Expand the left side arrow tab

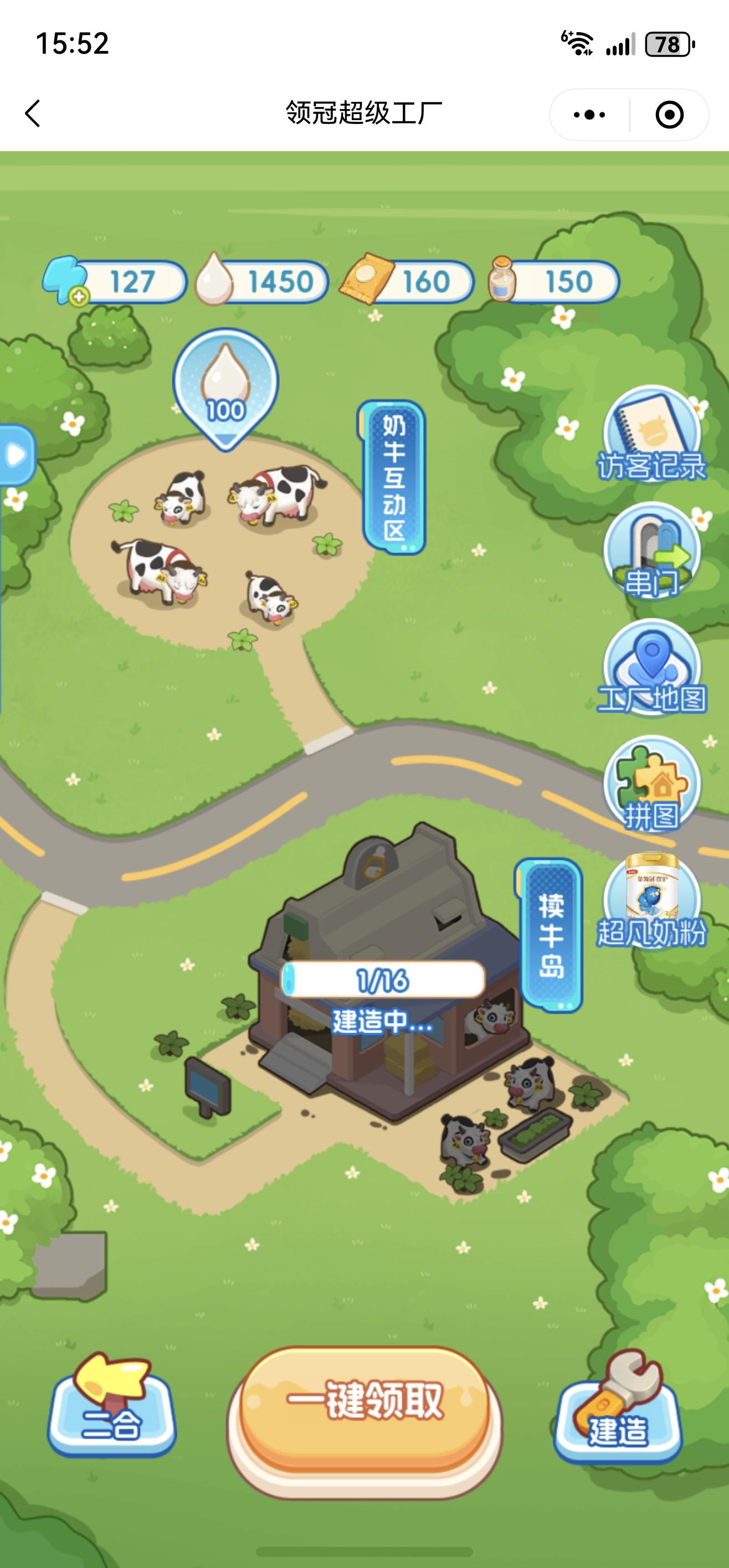click(x=16, y=455)
